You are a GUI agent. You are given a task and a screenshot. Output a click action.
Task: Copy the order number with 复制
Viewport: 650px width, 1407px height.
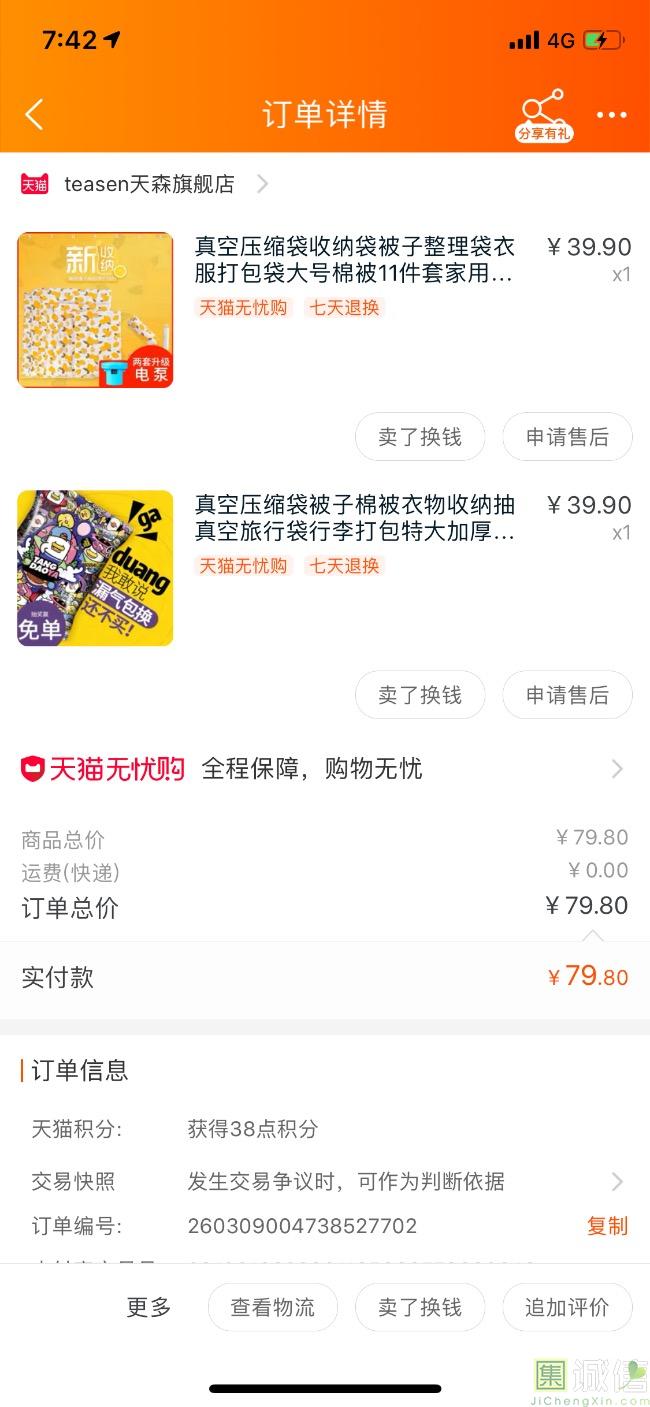(607, 1226)
